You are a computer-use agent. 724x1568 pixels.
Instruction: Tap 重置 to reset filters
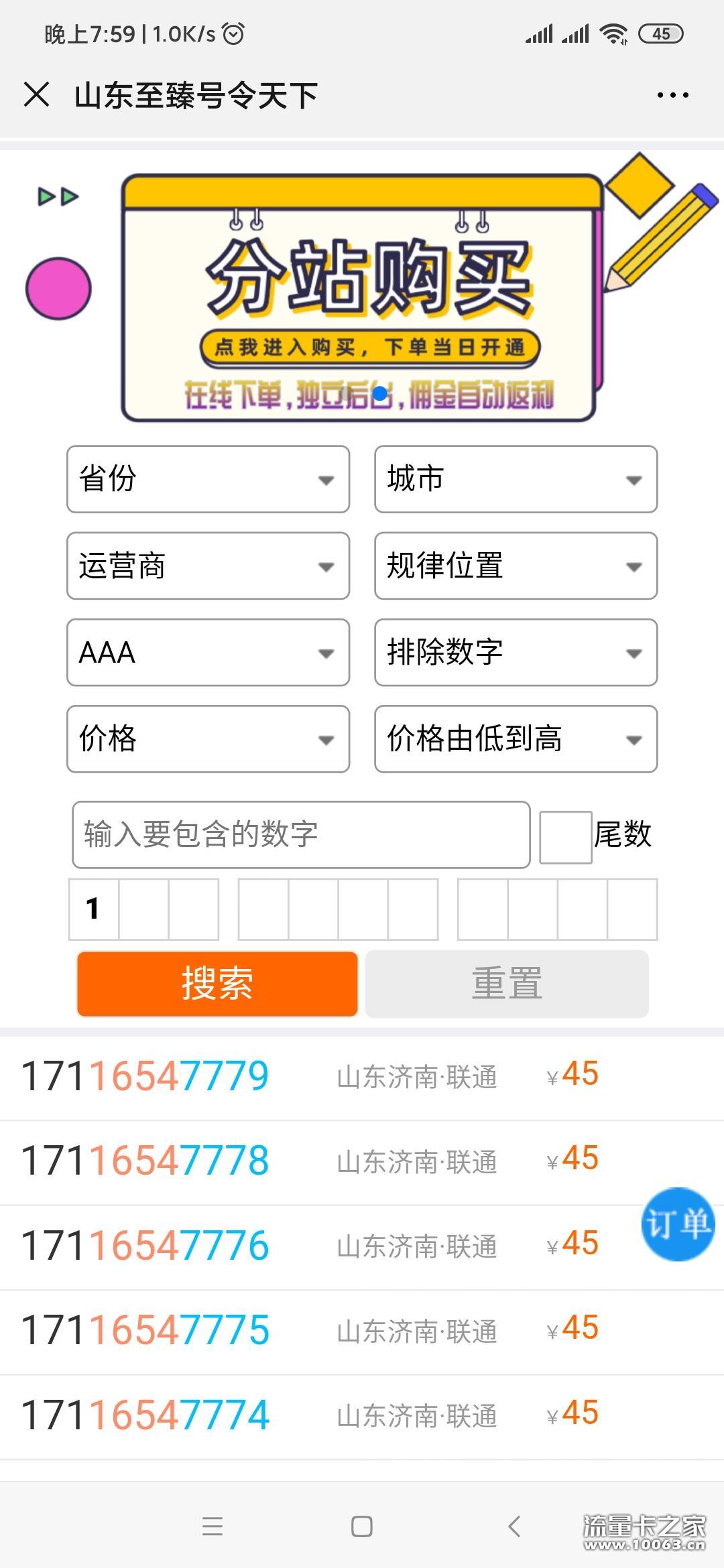(507, 984)
